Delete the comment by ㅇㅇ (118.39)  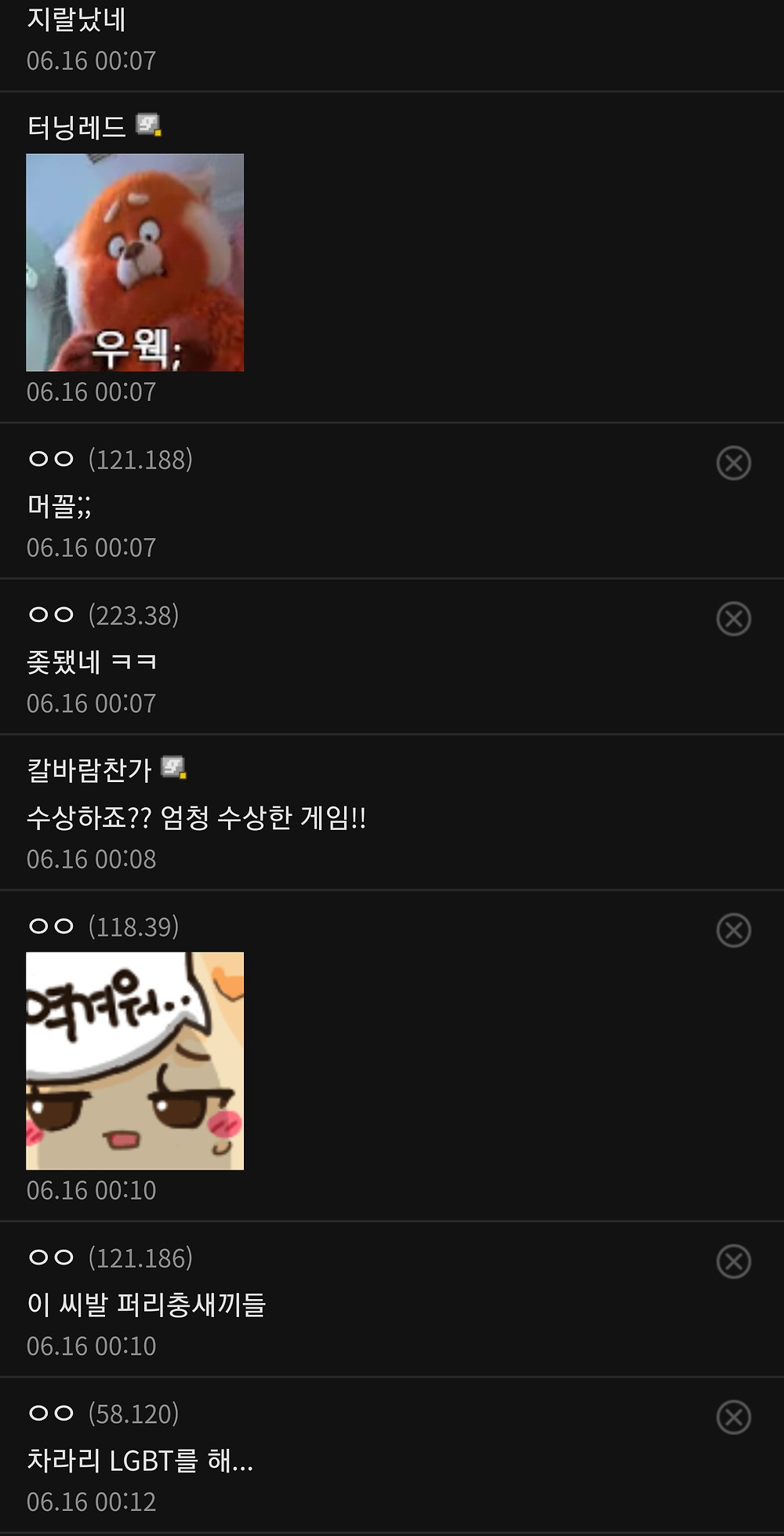pyautogui.click(x=733, y=930)
